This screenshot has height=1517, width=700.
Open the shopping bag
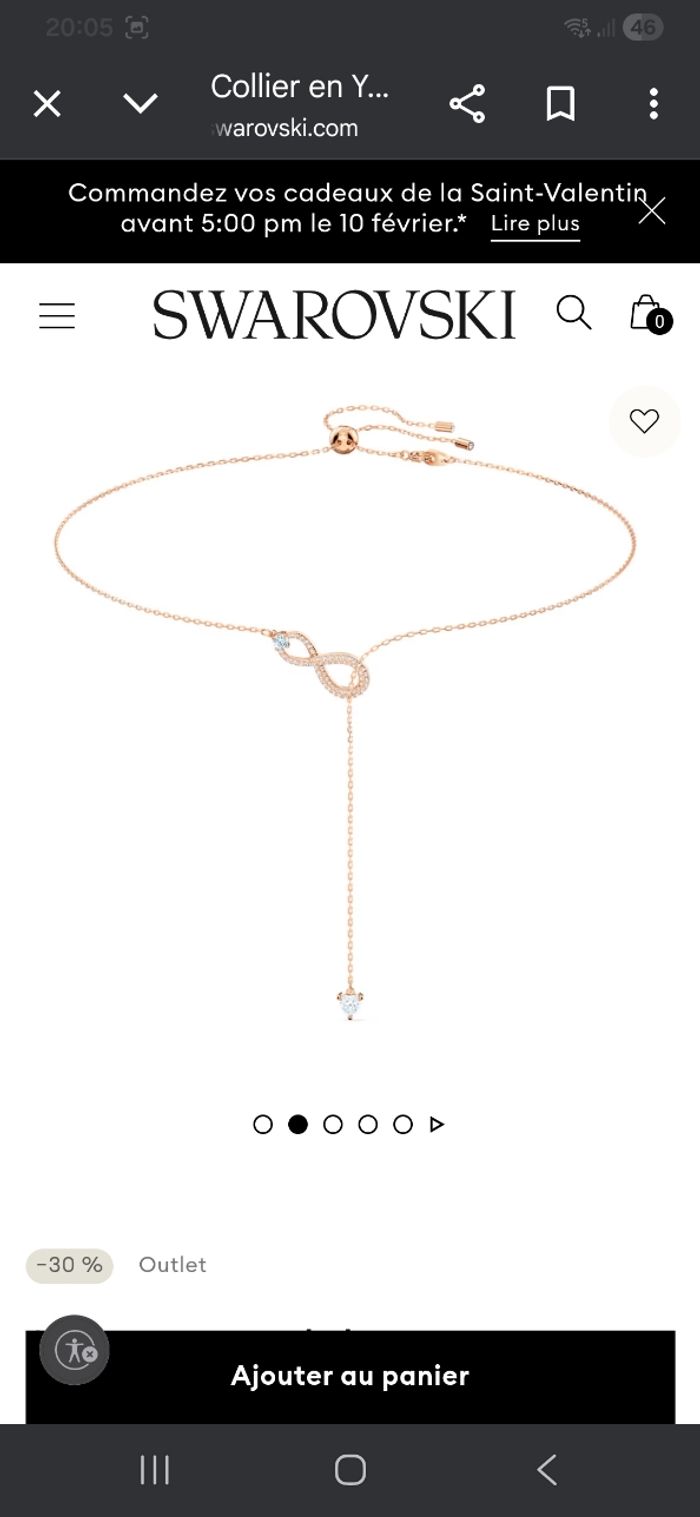(x=648, y=313)
